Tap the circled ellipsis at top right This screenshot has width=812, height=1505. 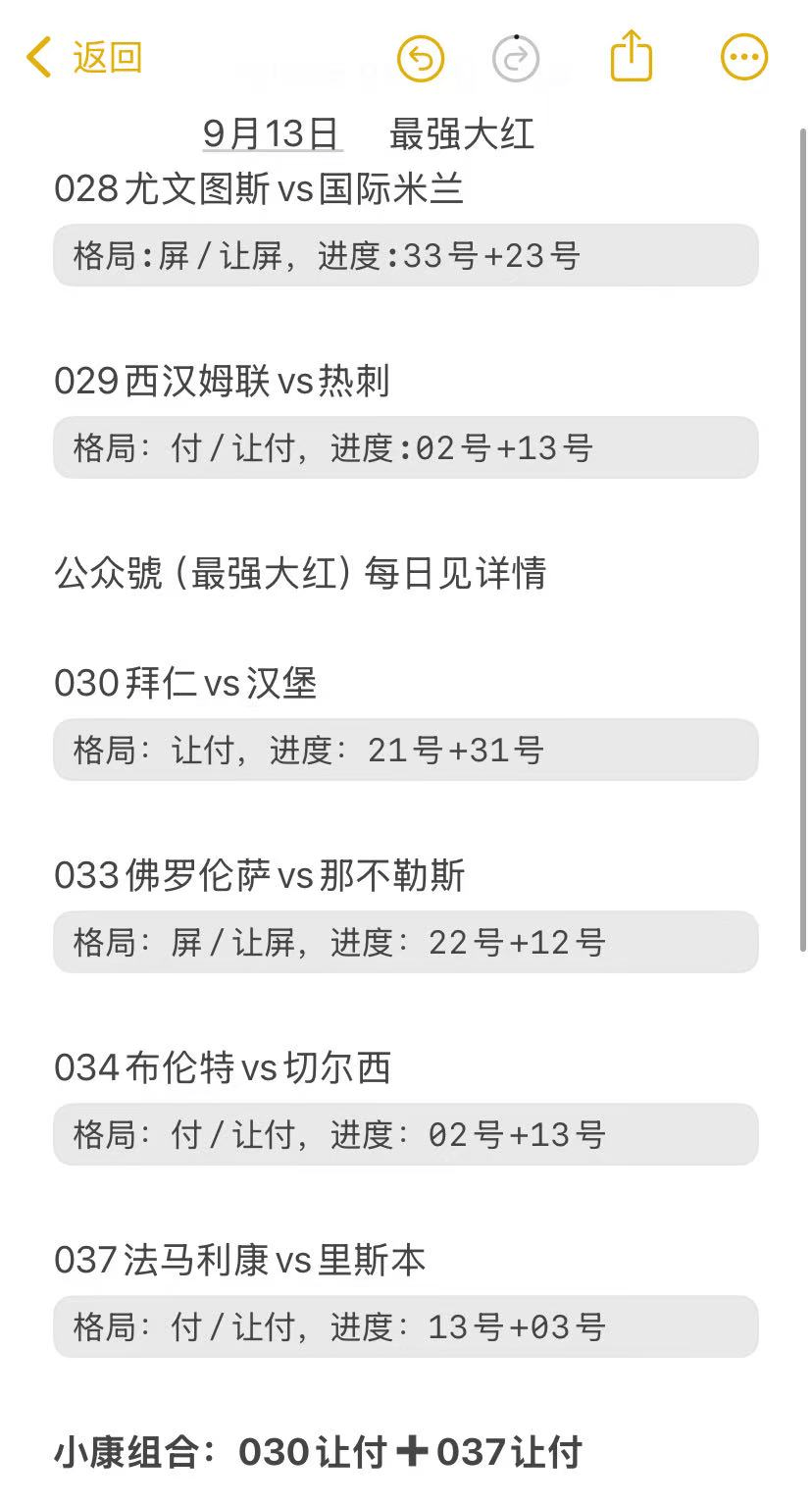742,57
